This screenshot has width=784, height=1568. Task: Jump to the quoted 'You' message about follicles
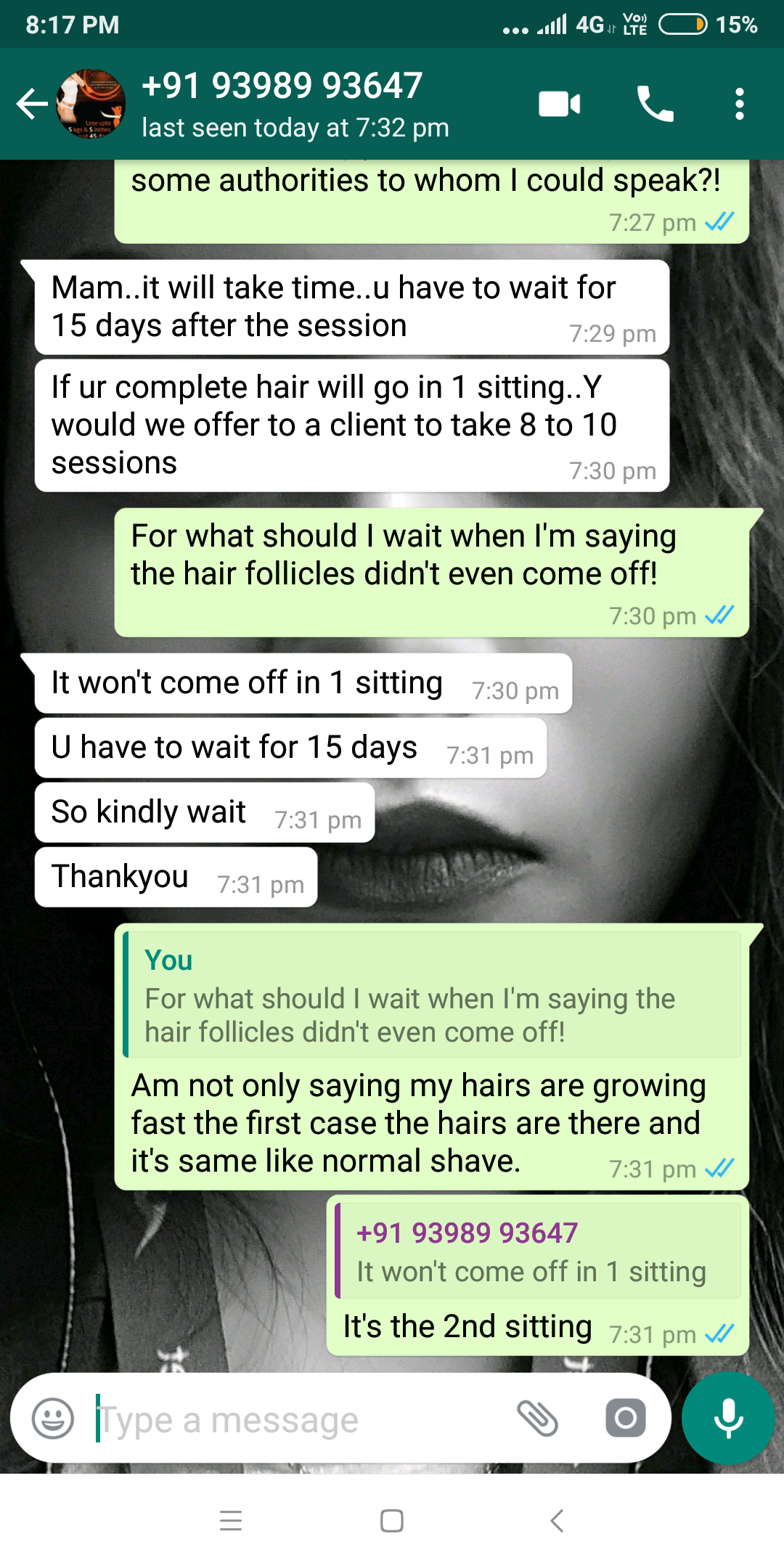coord(432,995)
